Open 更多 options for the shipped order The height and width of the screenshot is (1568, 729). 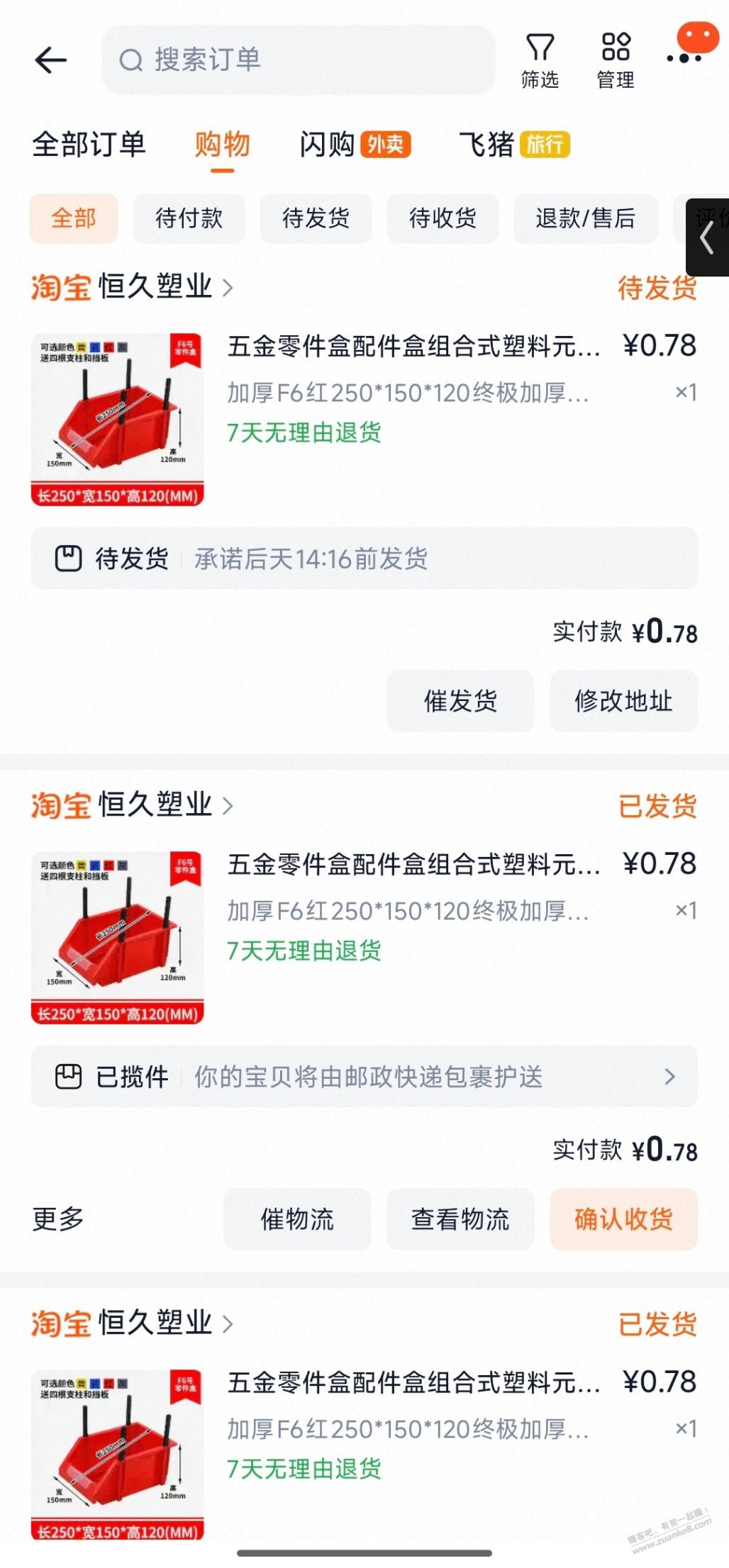pyautogui.click(x=58, y=1219)
